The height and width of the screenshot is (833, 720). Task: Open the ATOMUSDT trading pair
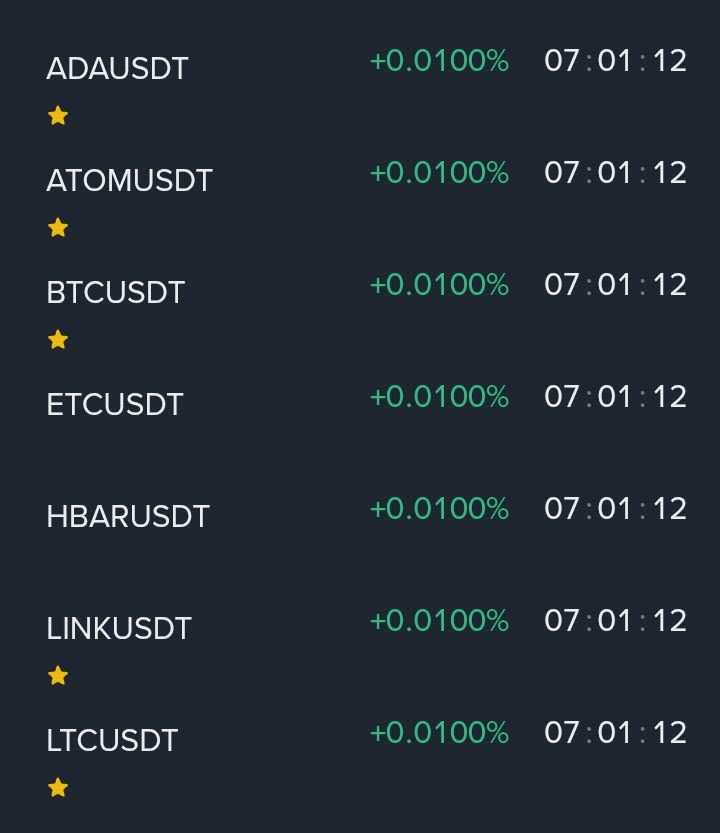[129, 181]
